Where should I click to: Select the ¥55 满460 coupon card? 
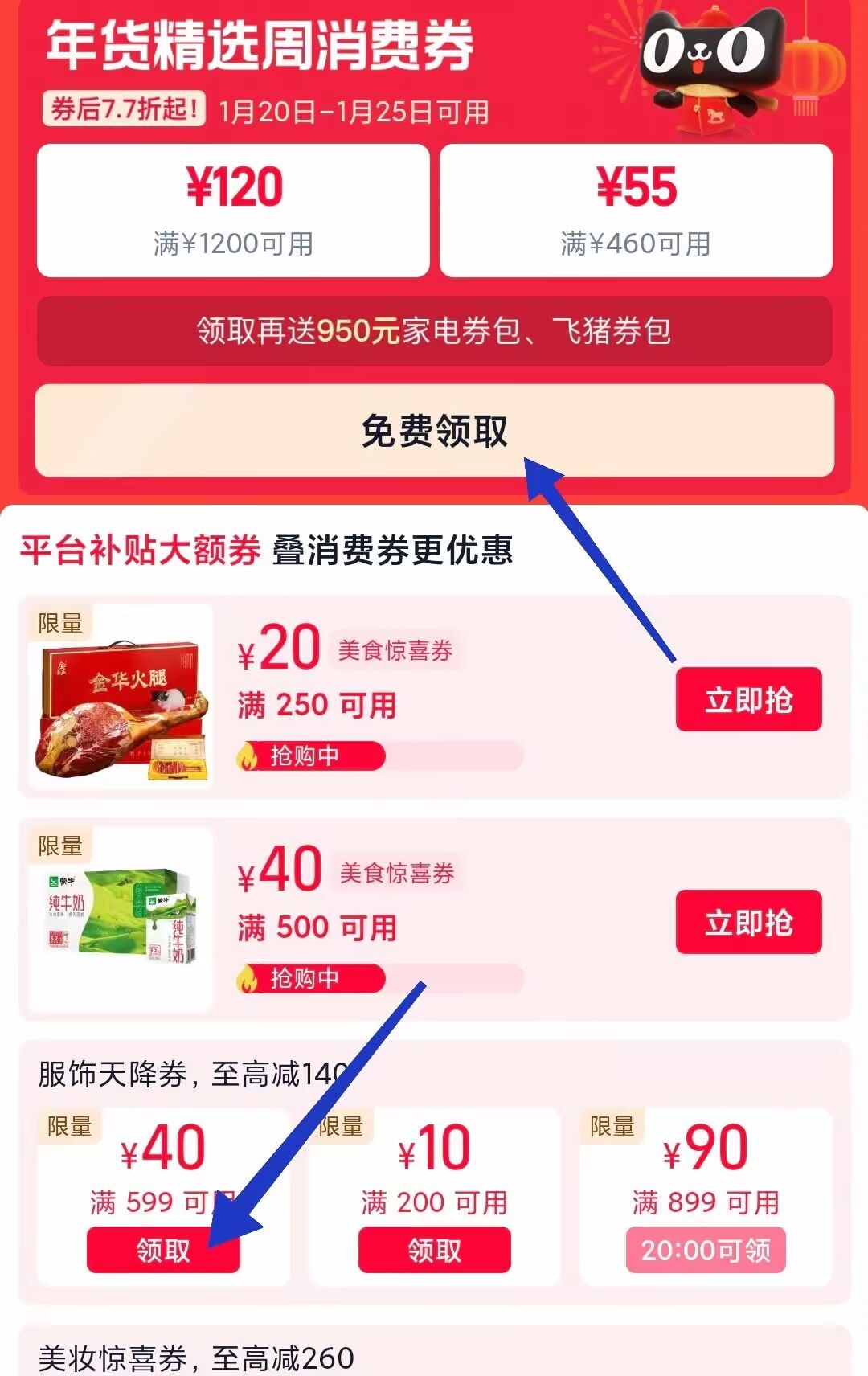636,211
